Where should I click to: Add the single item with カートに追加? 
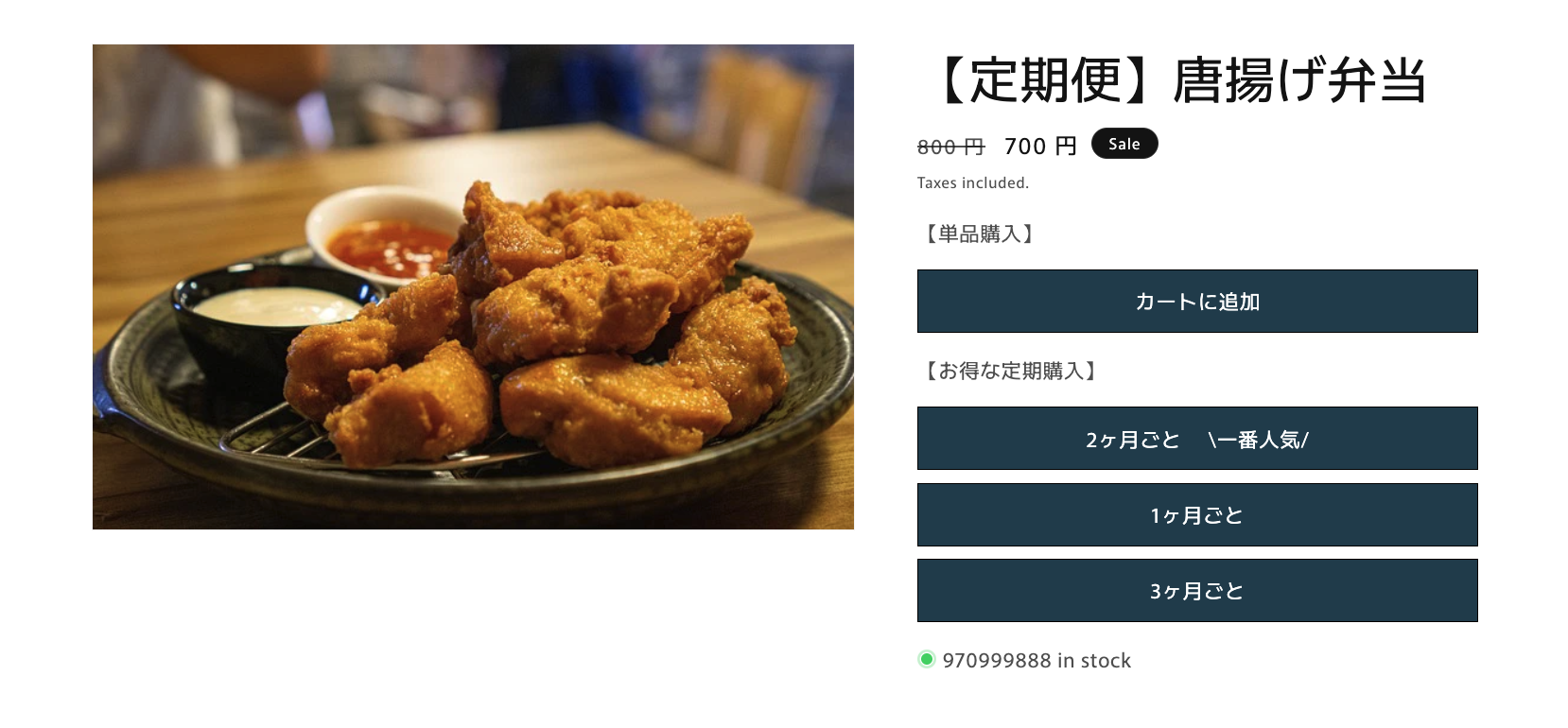coord(1196,302)
